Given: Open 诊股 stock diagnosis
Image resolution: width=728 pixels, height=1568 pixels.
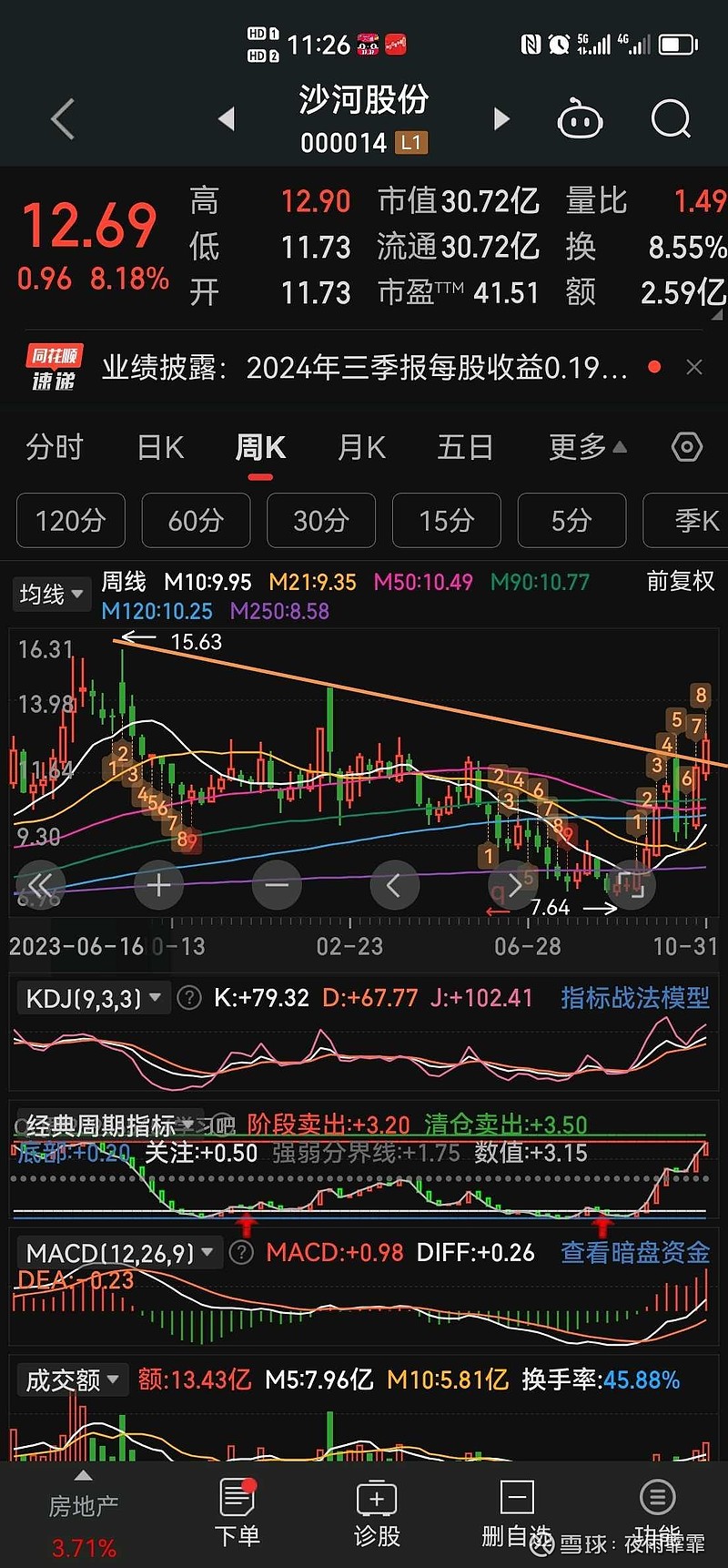Looking at the screenshot, I should [377, 1513].
